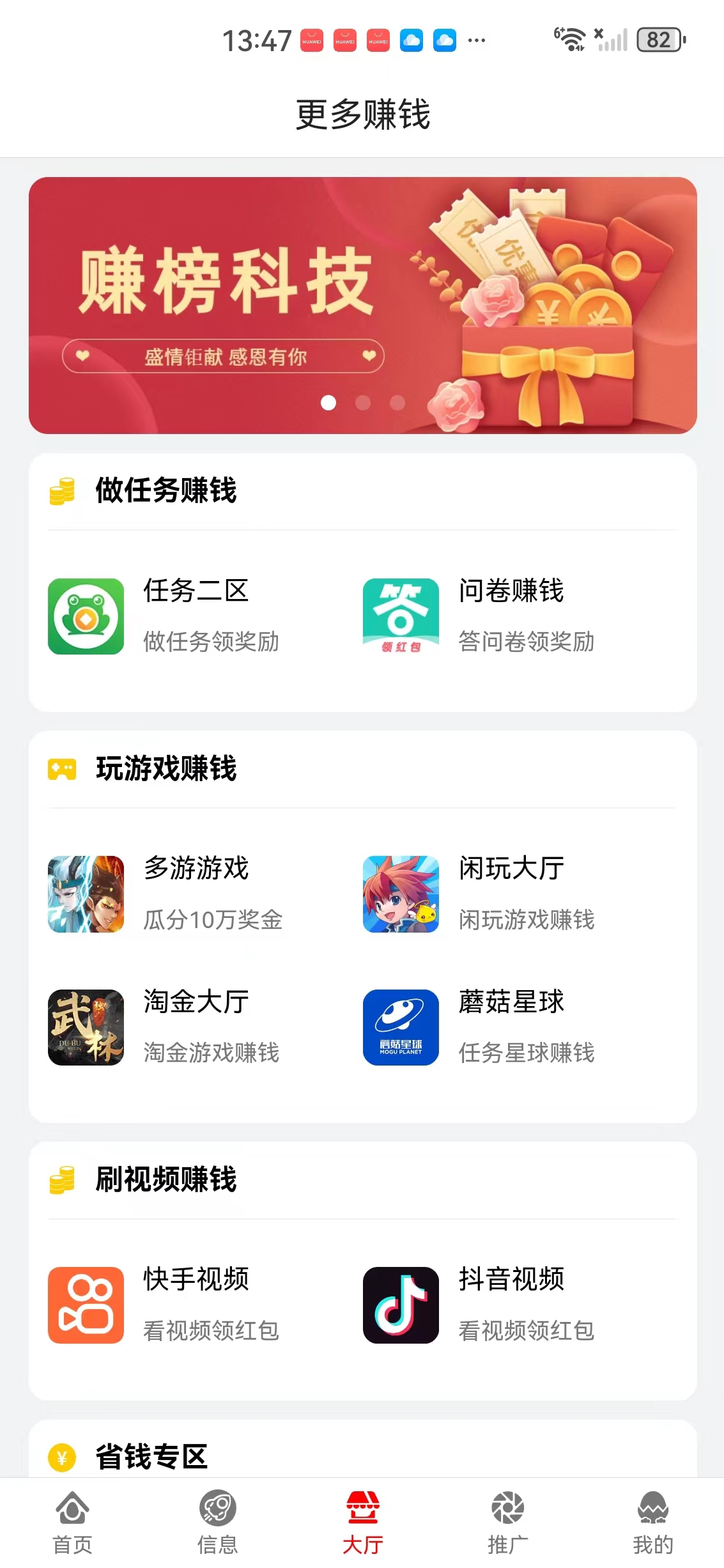The width and height of the screenshot is (724, 1568).
Task: Tap the 淘金大厅 武林 game icon
Action: tap(86, 1027)
